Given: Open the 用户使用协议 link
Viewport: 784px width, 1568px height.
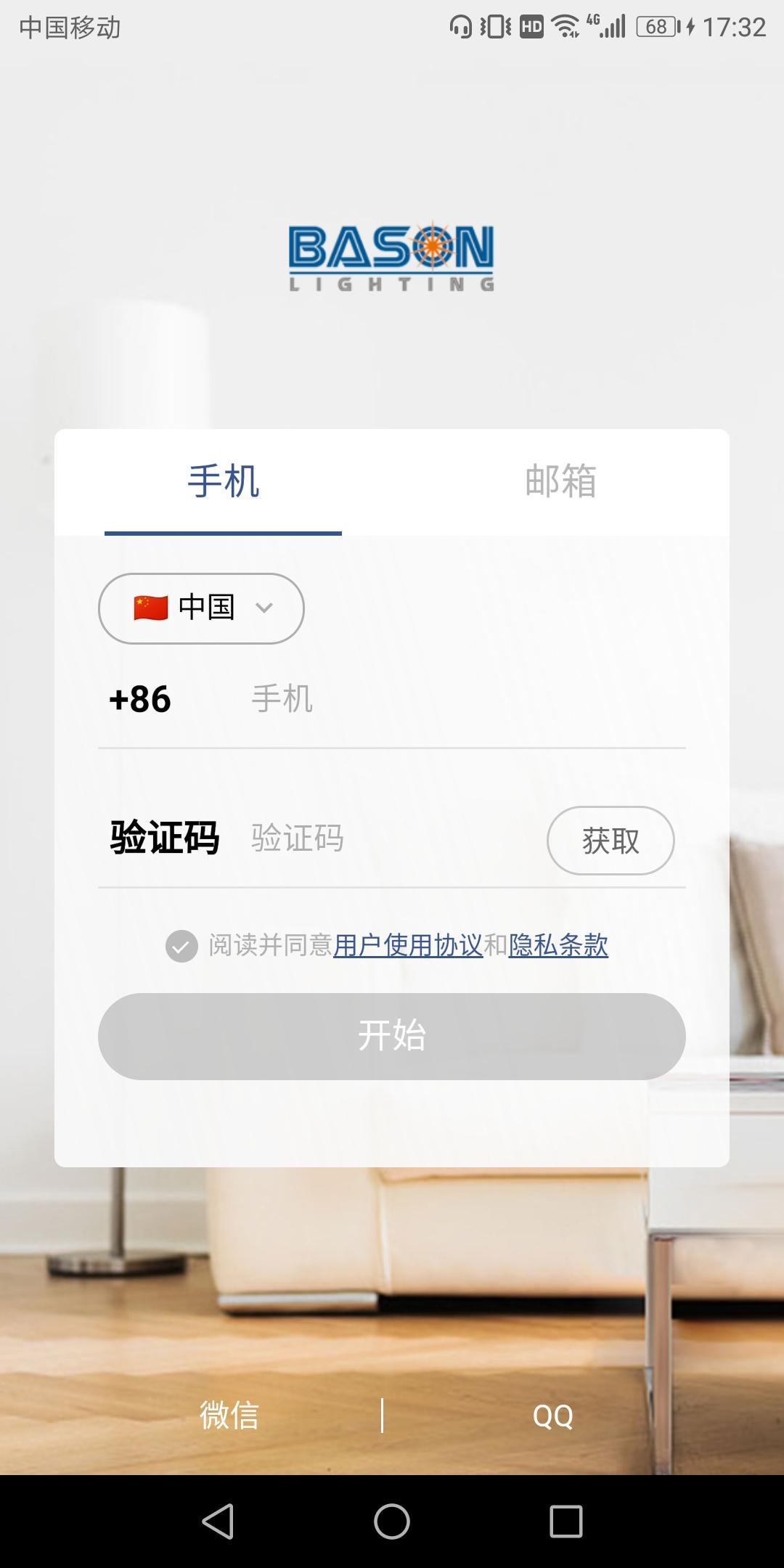Looking at the screenshot, I should click(x=408, y=945).
